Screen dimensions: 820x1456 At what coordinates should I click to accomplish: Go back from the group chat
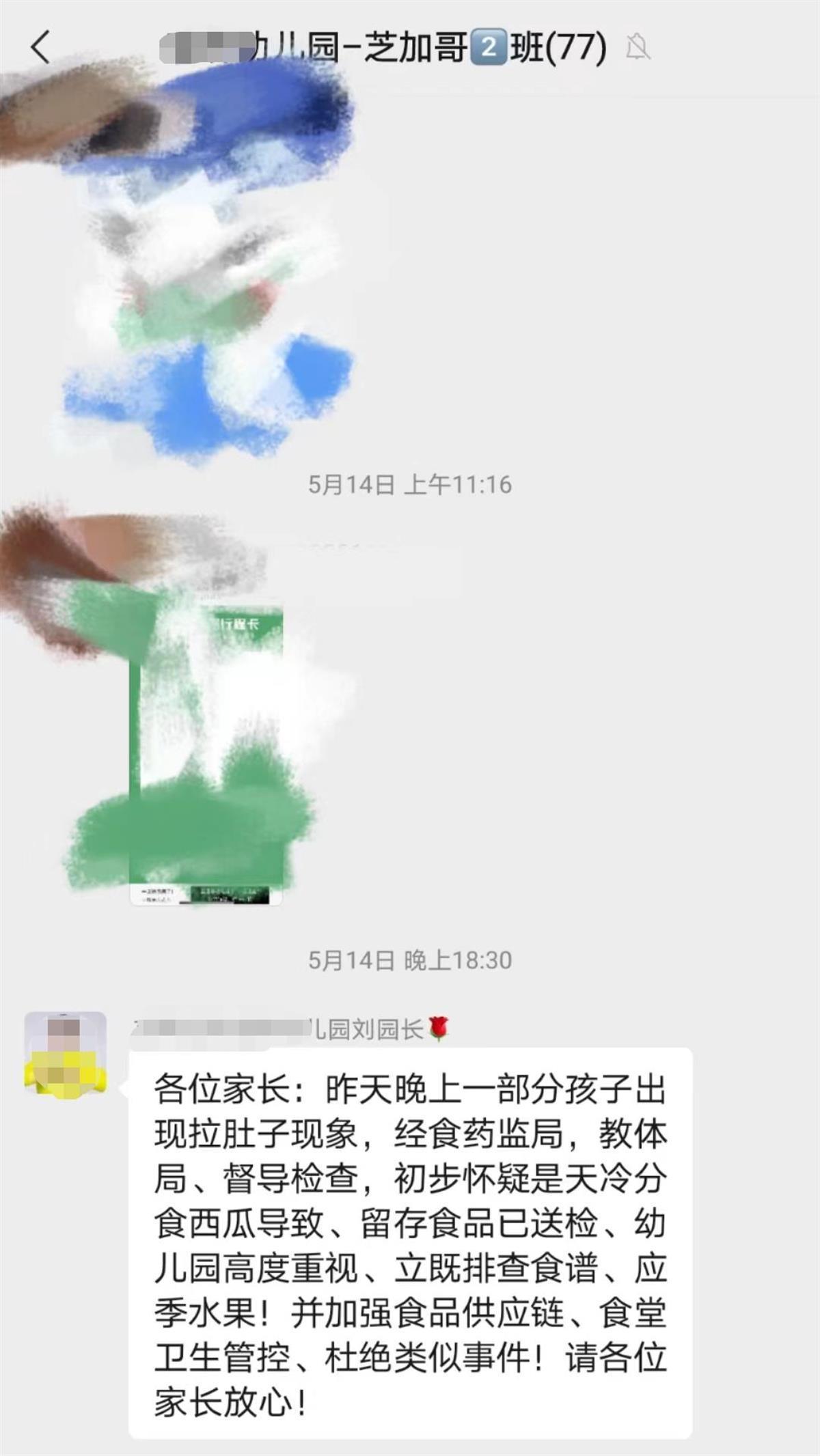(x=41, y=48)
